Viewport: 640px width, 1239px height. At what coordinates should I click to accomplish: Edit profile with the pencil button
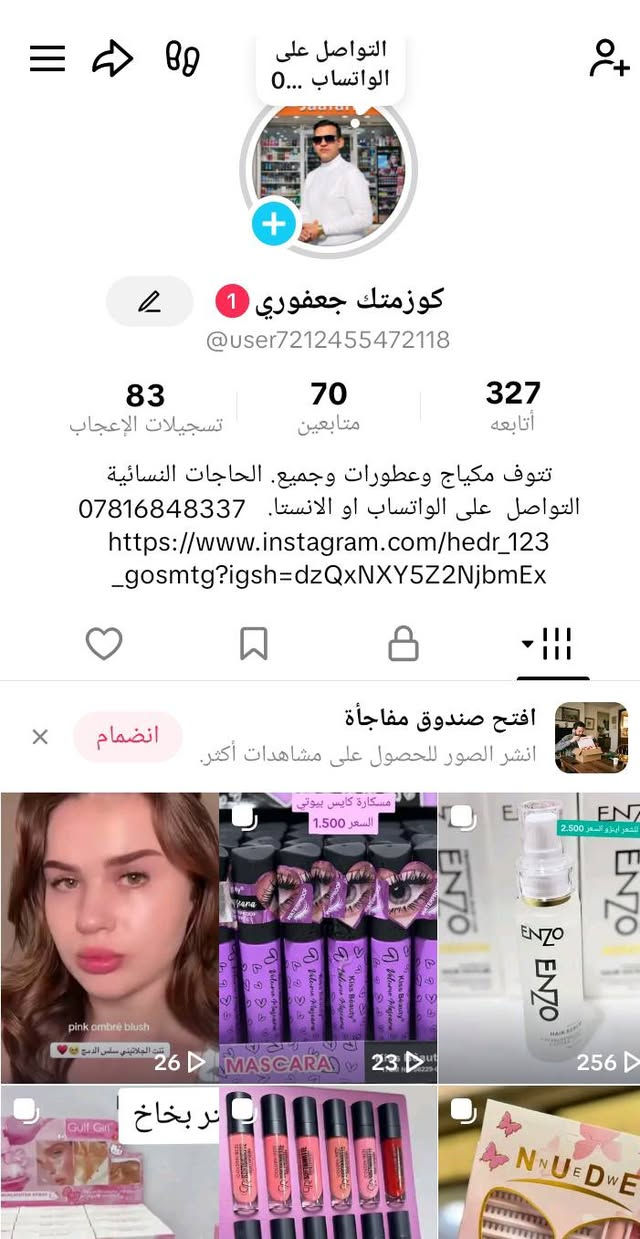(150, 301)
